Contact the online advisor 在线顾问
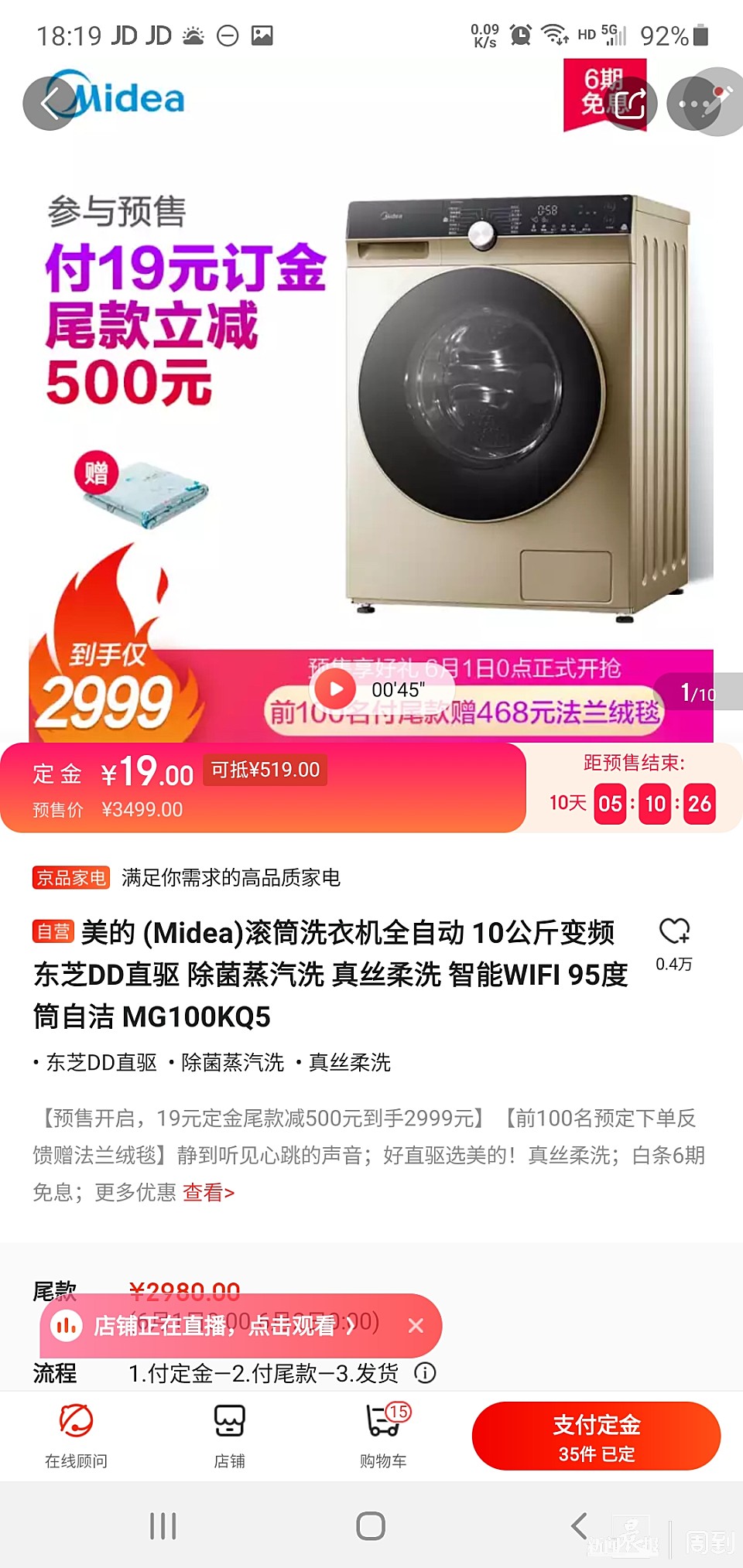 coord(76,1435)
